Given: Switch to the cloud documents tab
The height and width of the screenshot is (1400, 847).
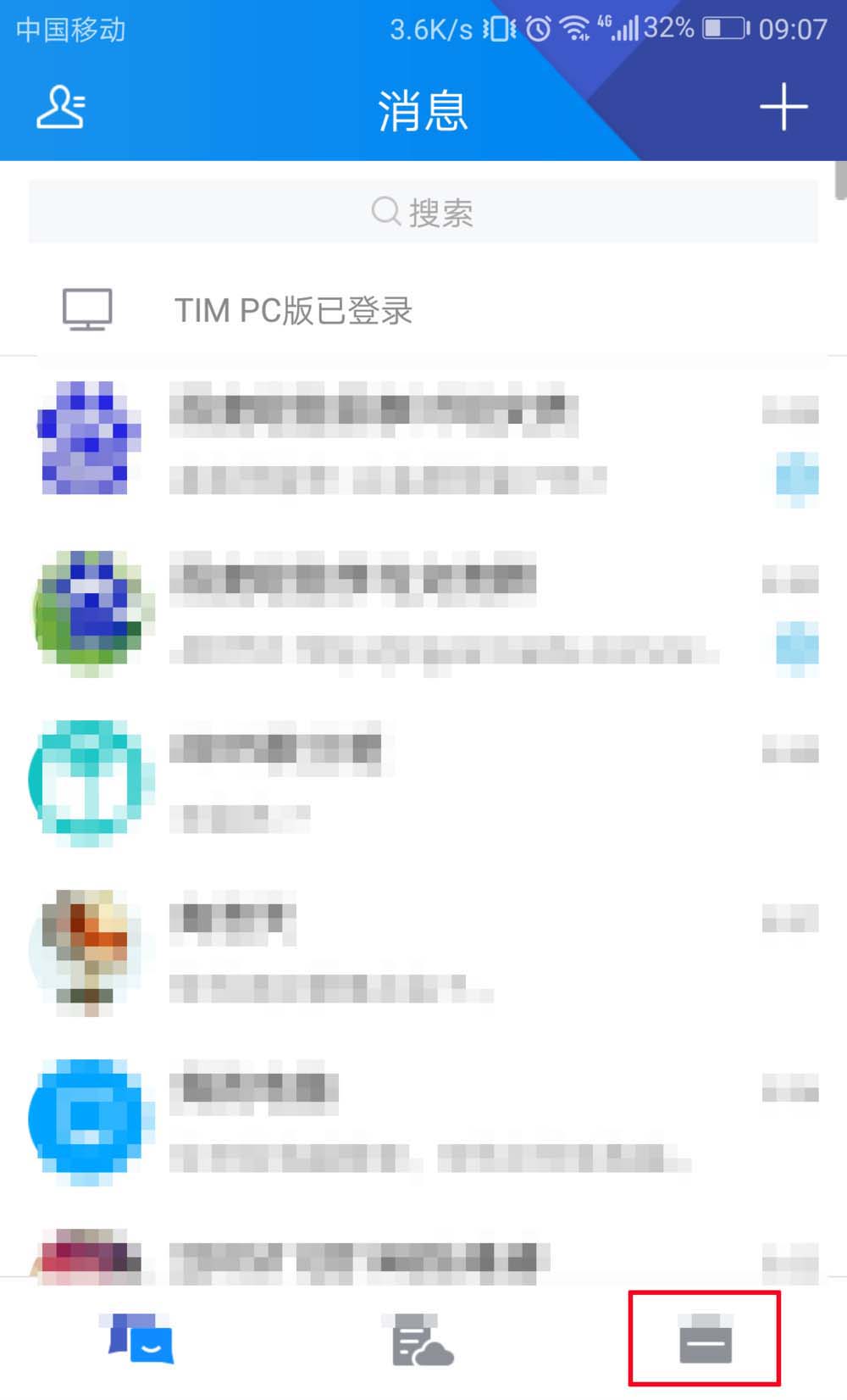Looking at the screenshot, I should 422,1340.
